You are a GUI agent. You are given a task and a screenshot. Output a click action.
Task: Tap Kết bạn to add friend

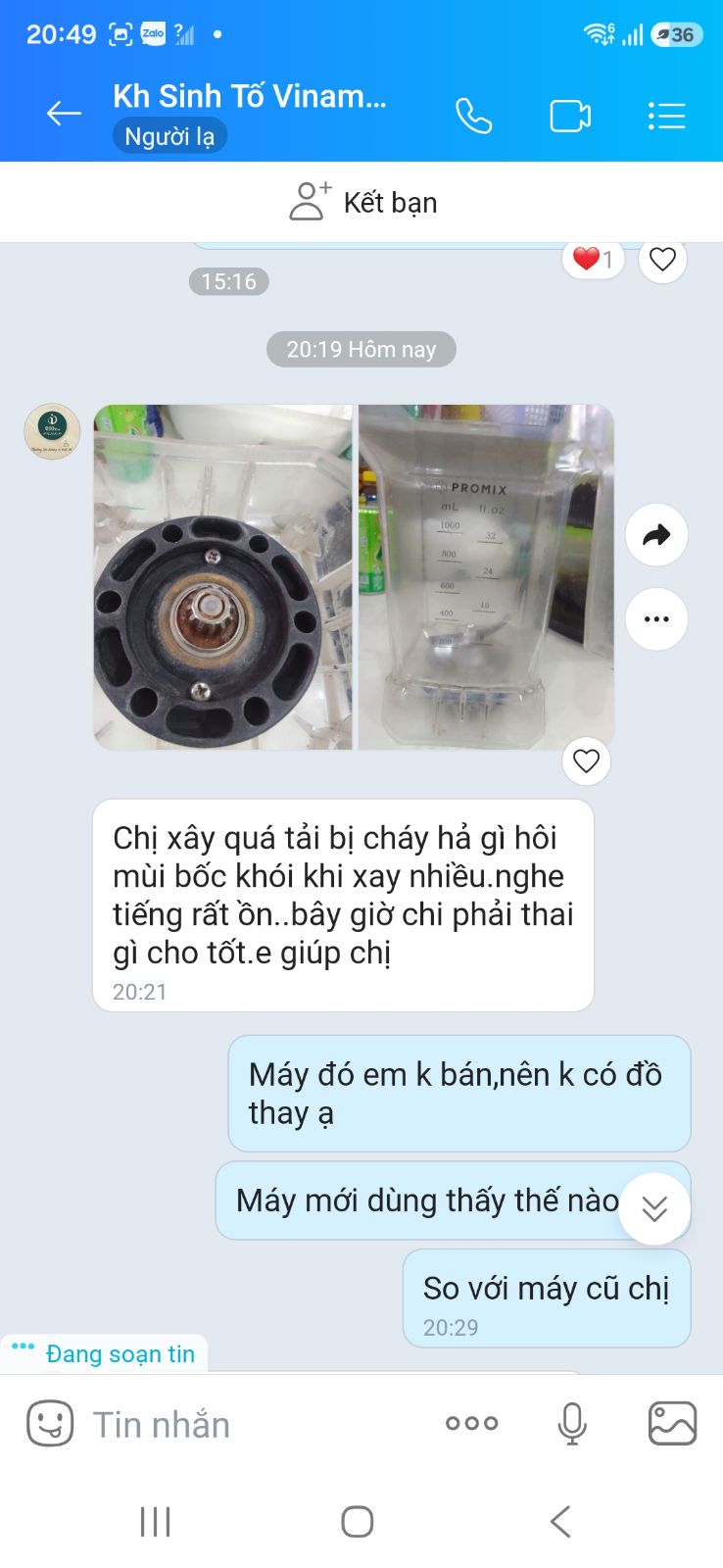coord(362,202)
